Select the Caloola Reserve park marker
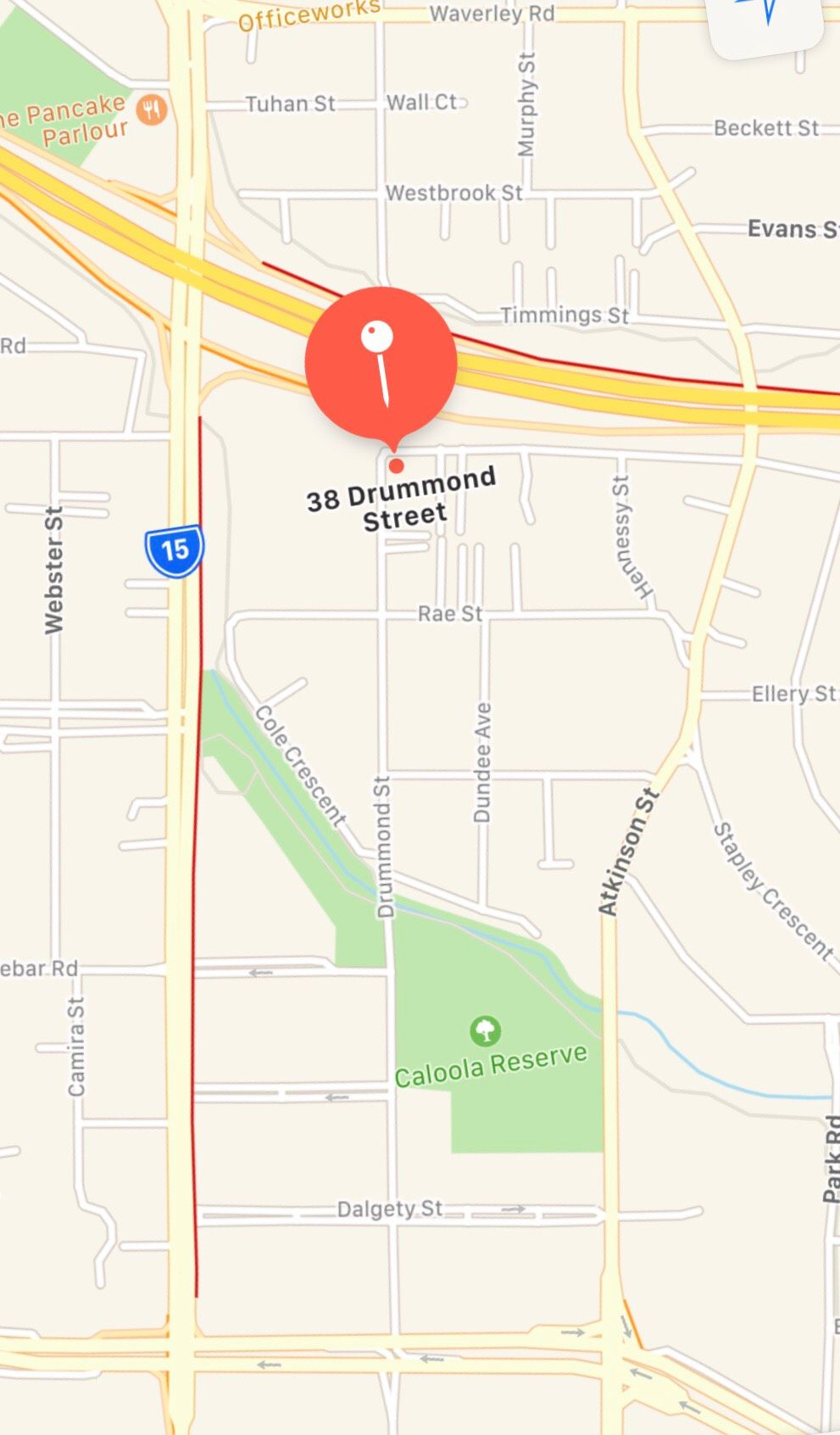Image resolution: width=840 pixels, height=1435 pixels. click(485, 1030)
